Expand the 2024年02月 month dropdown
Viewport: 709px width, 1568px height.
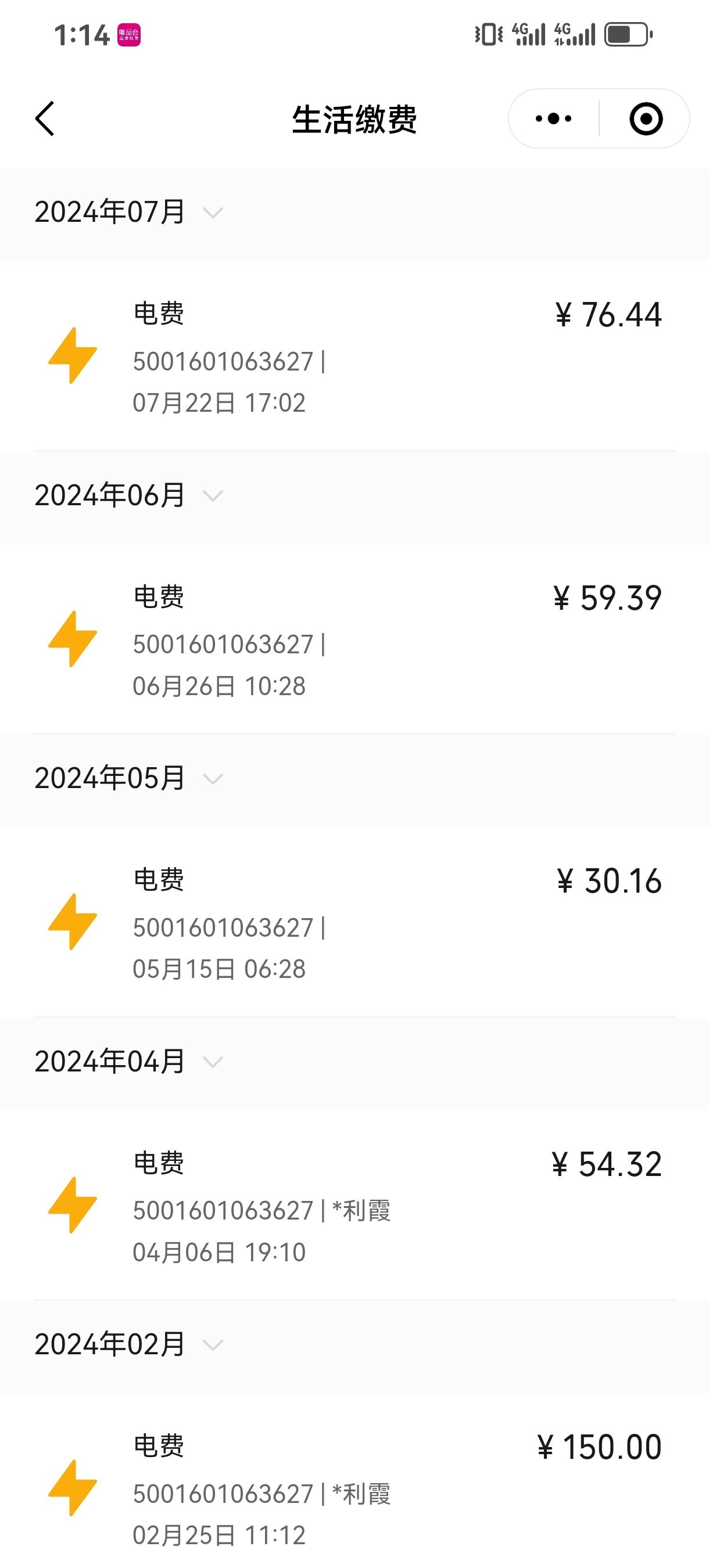click(x=129, y=1344)
